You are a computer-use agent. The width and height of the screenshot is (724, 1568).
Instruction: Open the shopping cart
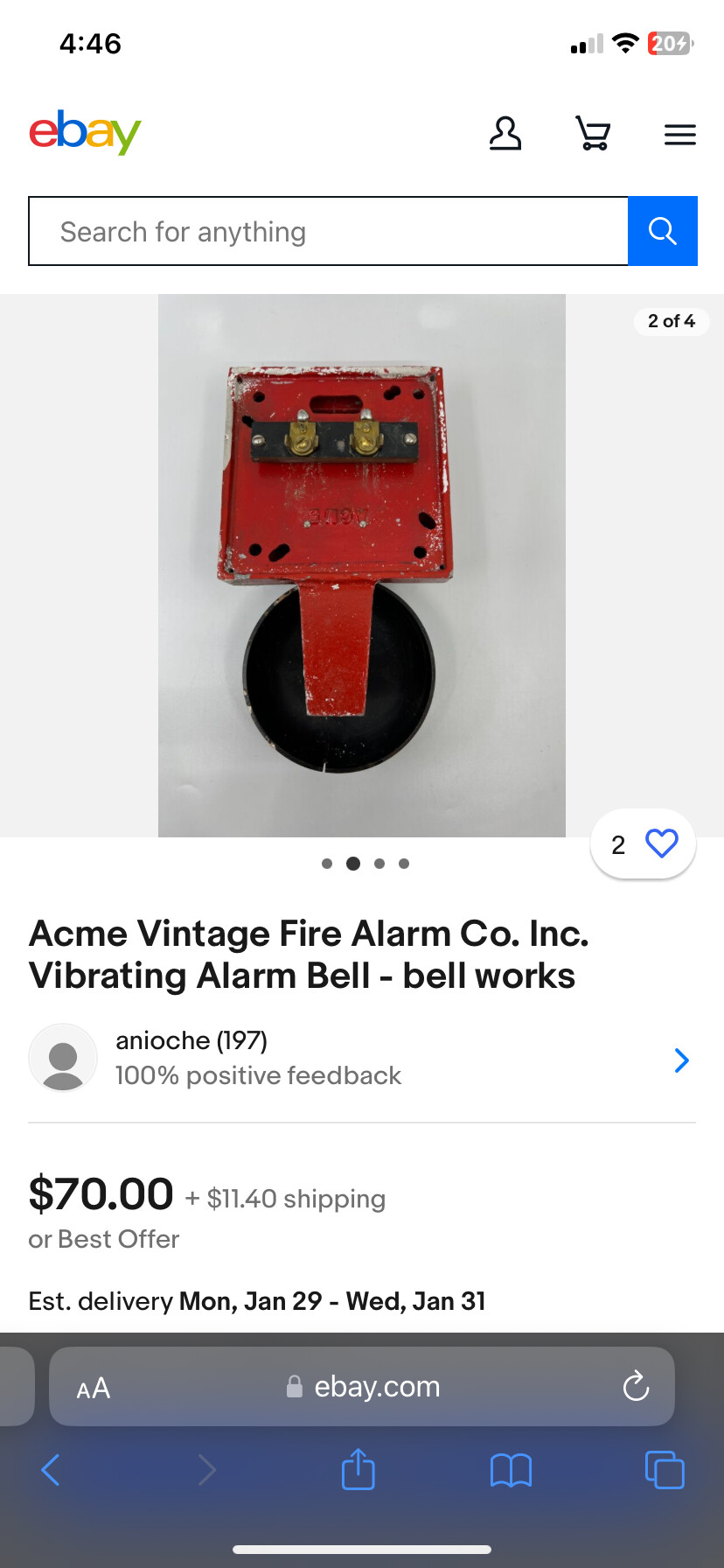coord(593,134)
